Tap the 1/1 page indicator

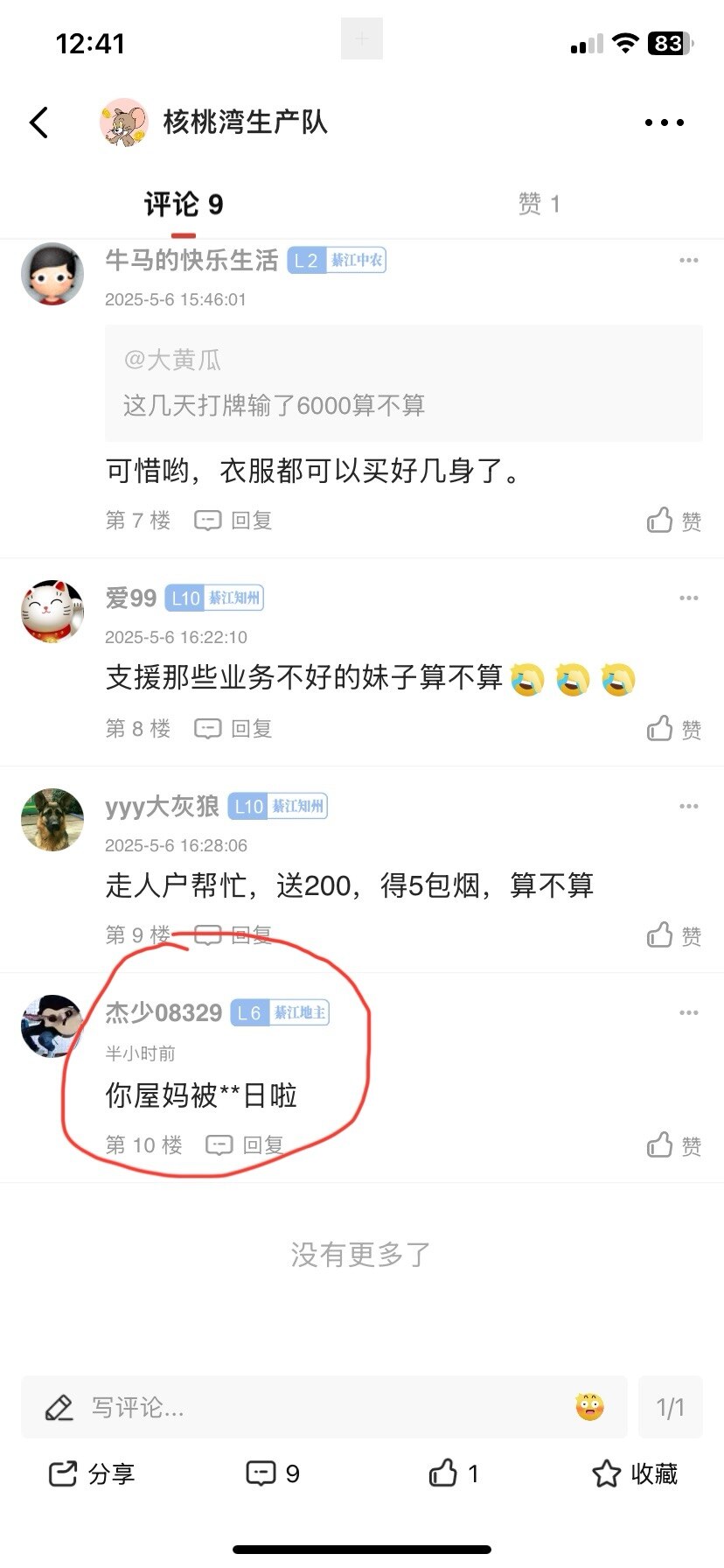[670, 1407]
